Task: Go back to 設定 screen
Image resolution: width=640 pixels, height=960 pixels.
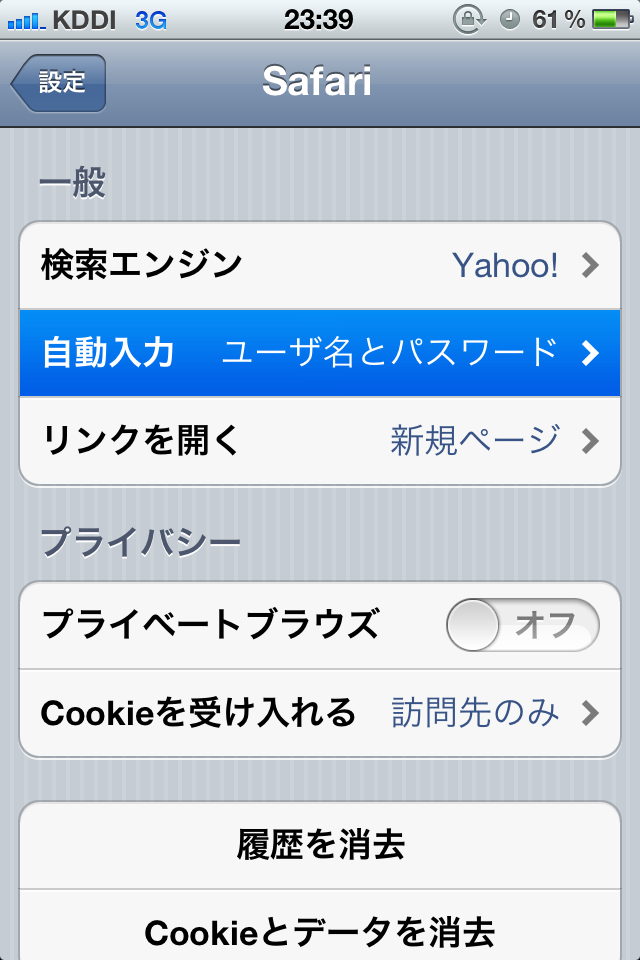Action: coord(59,83)
